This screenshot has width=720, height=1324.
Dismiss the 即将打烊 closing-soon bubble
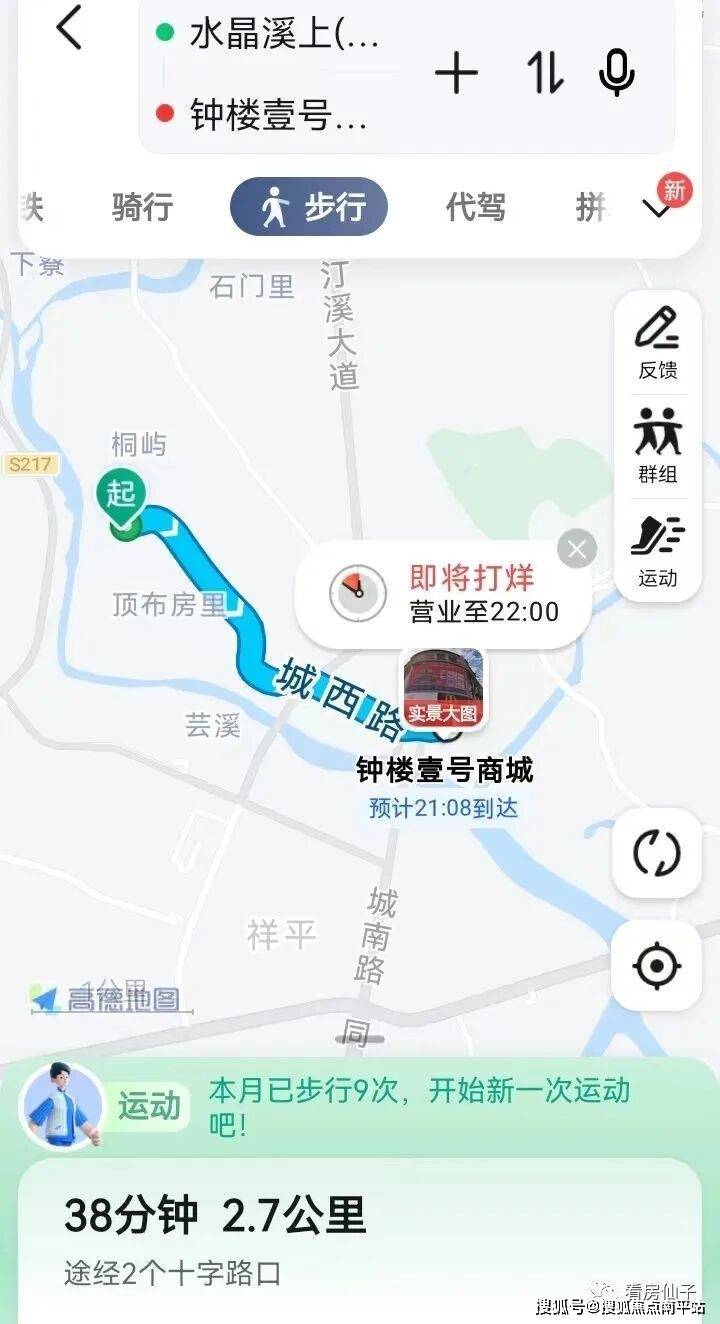[577, 549]
